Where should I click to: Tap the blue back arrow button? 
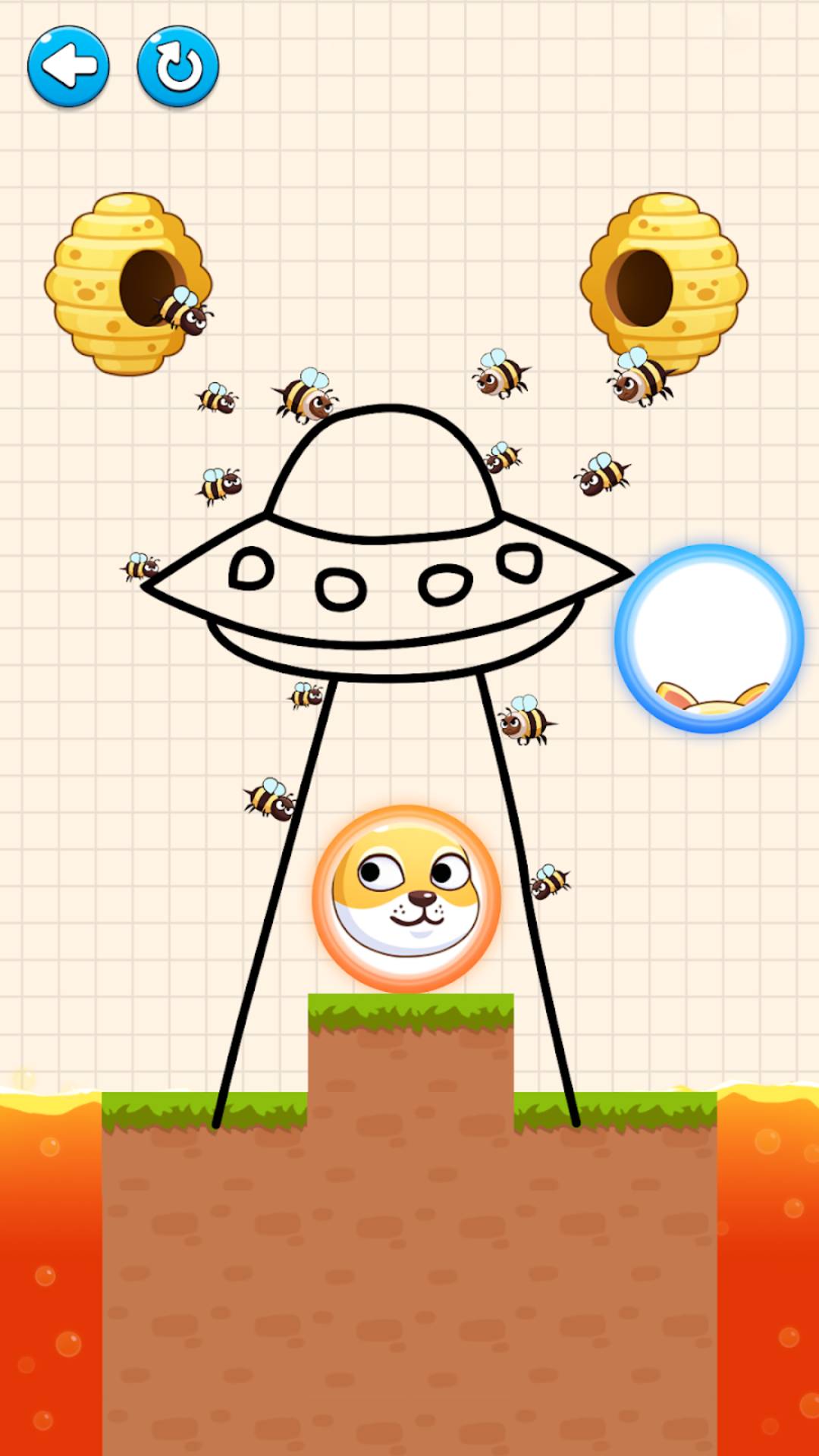pyautogui.click(x=68, y=66)
